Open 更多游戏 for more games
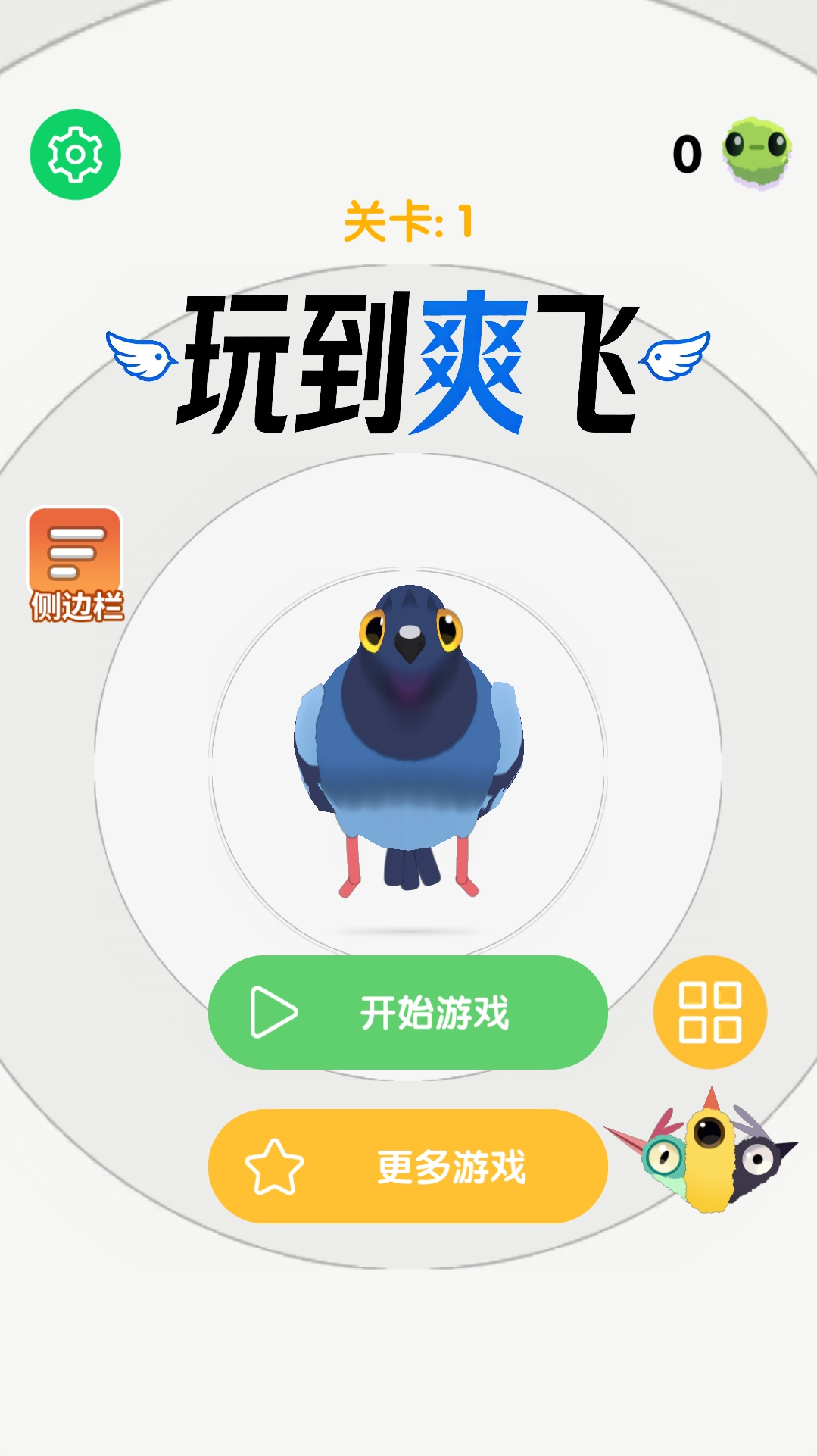The width and height of the screenshot is (817, 1456). (407, 1166)
